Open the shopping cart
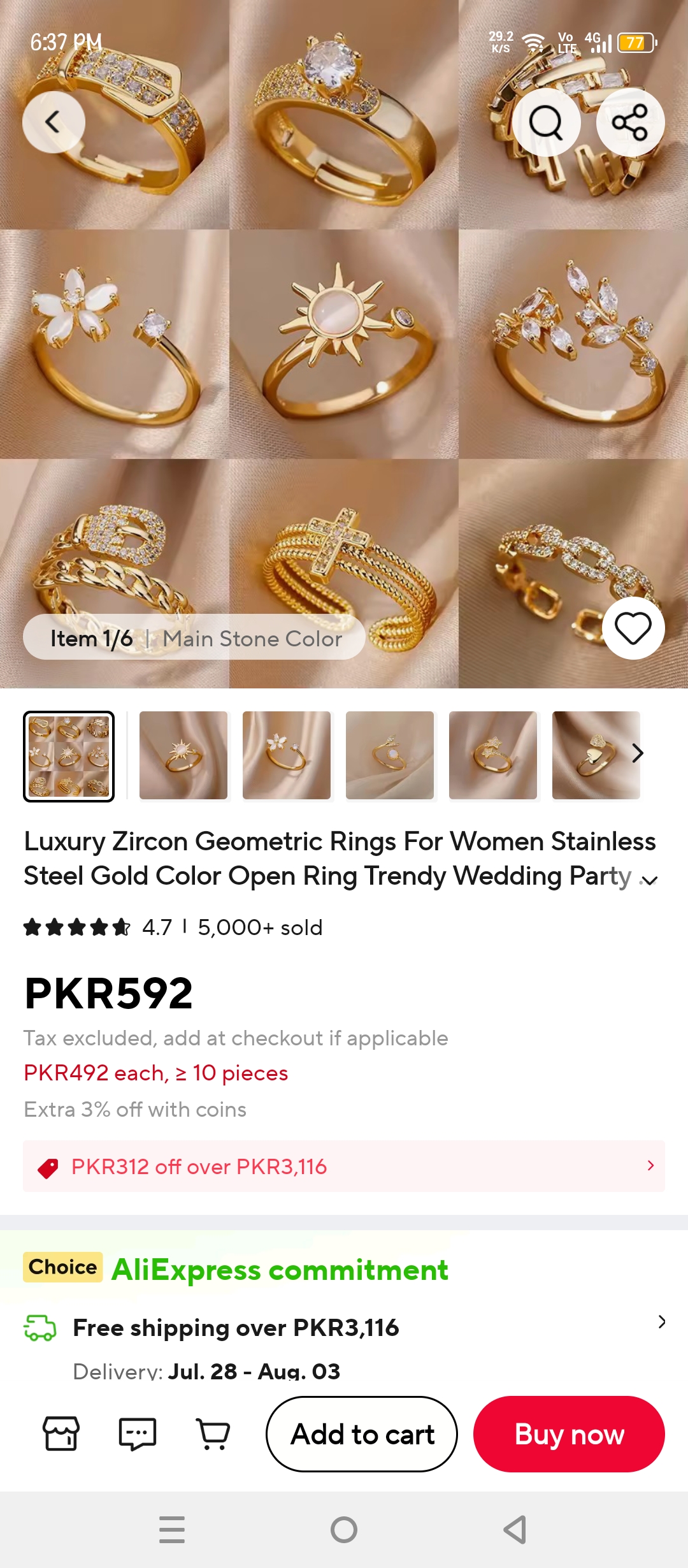Viewport: 688px width, 1568px height. pyautogui.click(x=213, y=1434)
